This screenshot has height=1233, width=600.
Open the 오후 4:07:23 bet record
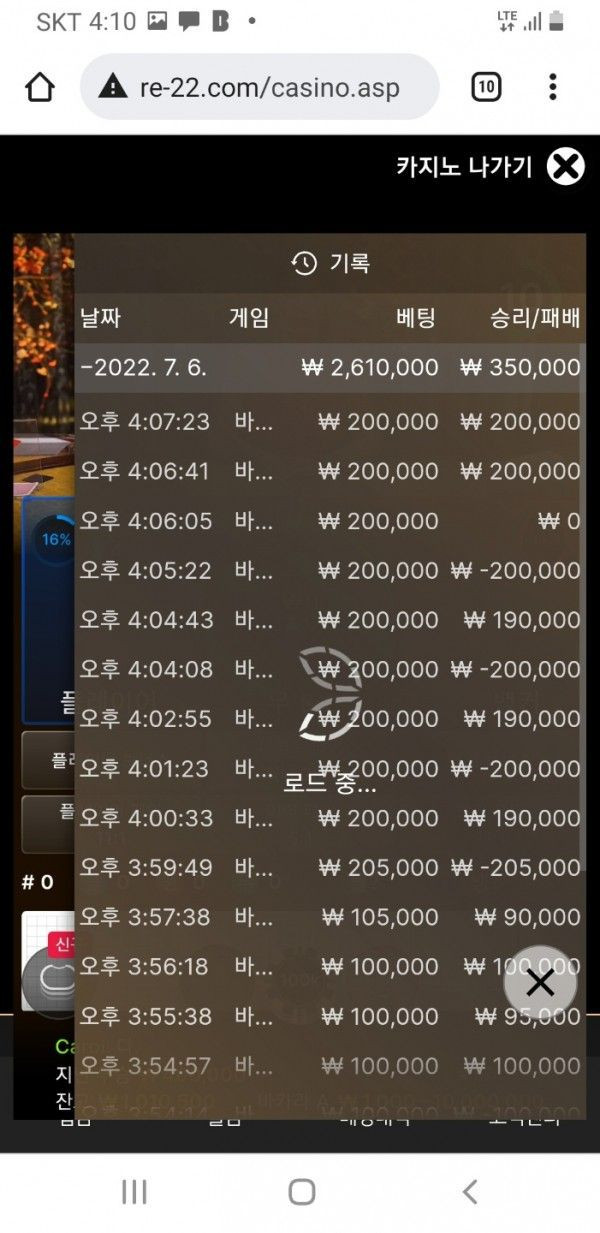[330, 421]
